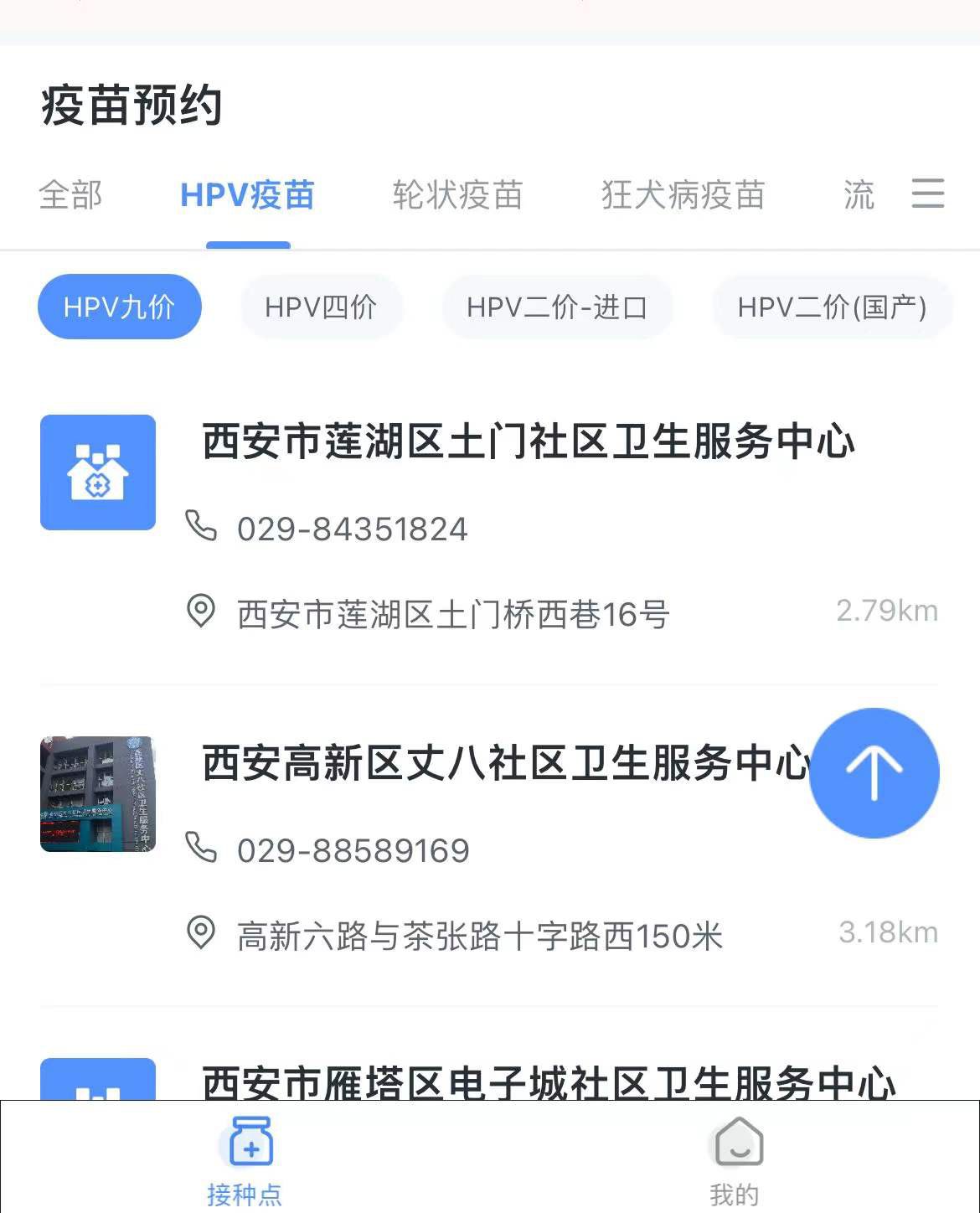980x1213 pixels.
Task: Expand the vaccine category menu icon
Action: [928, 194]
